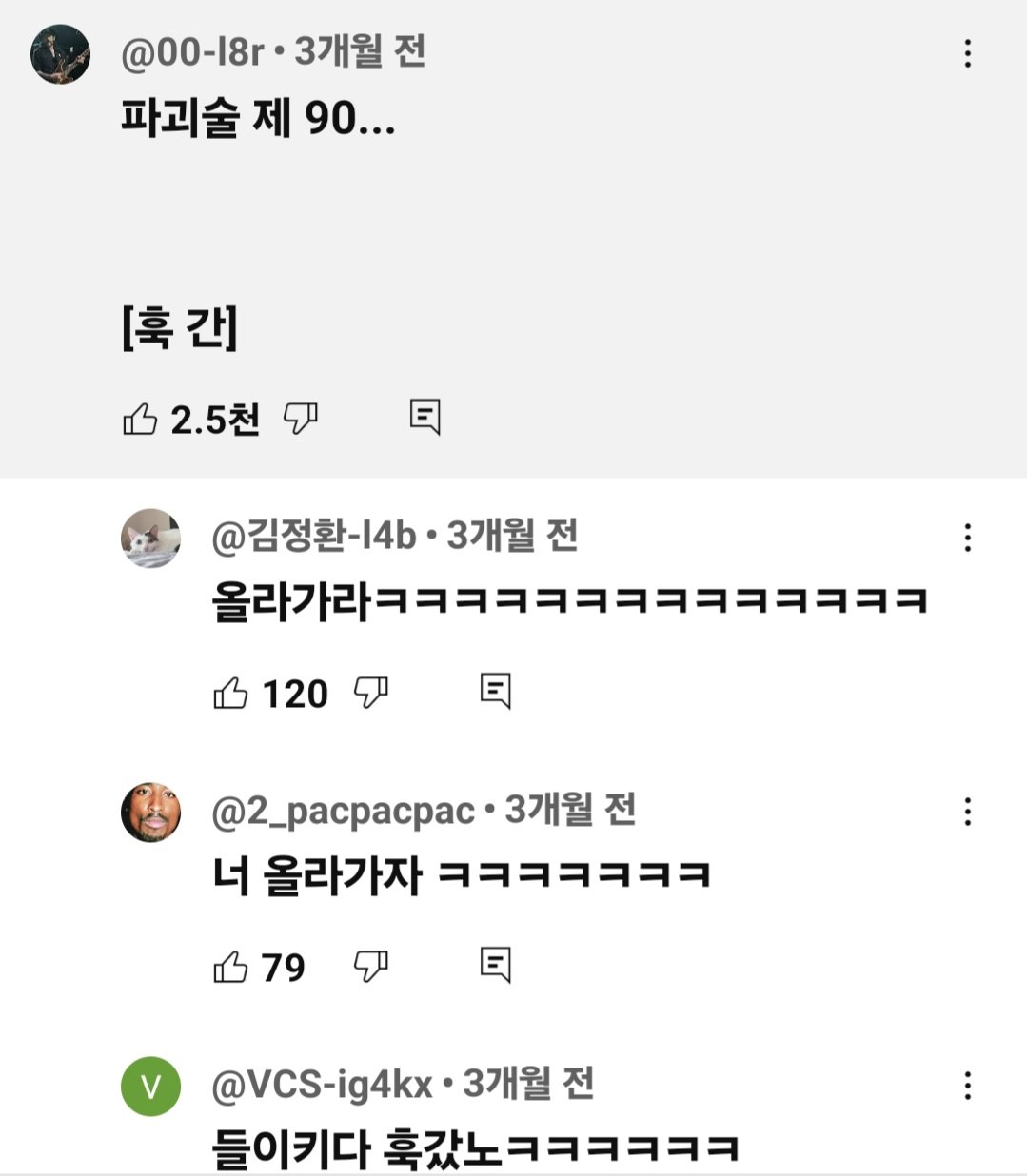Reply to @김정환-l4b's comment
The height and width of the screenshot is (1176, 1027).
click(x=495, y=691)
